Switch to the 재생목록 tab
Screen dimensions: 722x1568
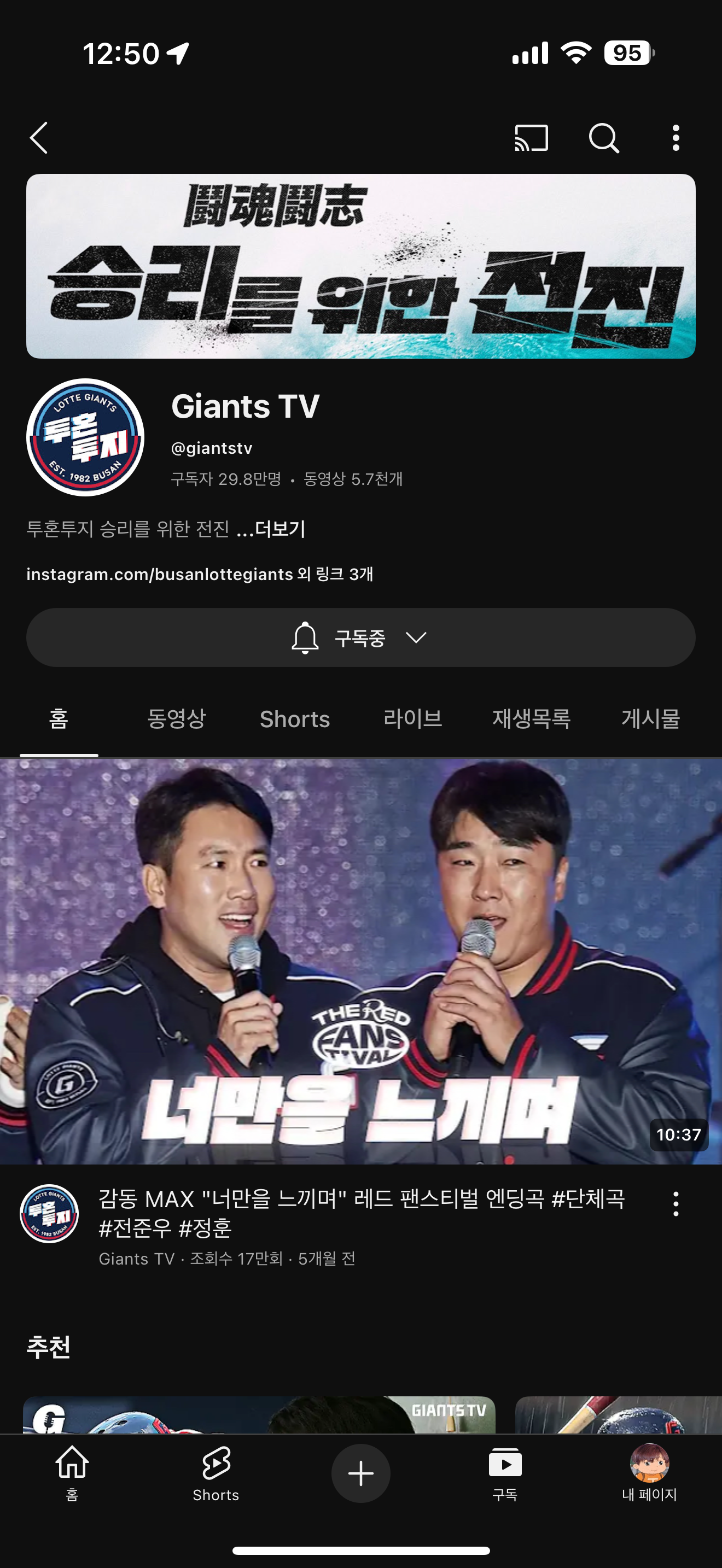click(x=531, y=719)
